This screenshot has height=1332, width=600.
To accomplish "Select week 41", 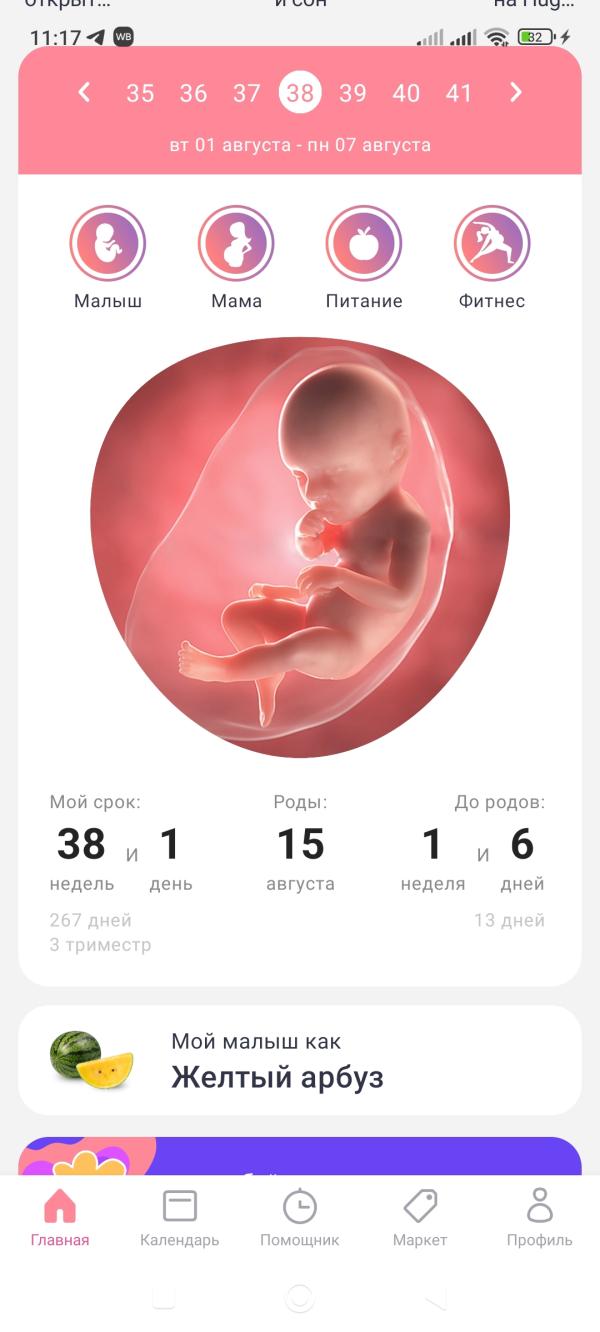I will (459, 93).
